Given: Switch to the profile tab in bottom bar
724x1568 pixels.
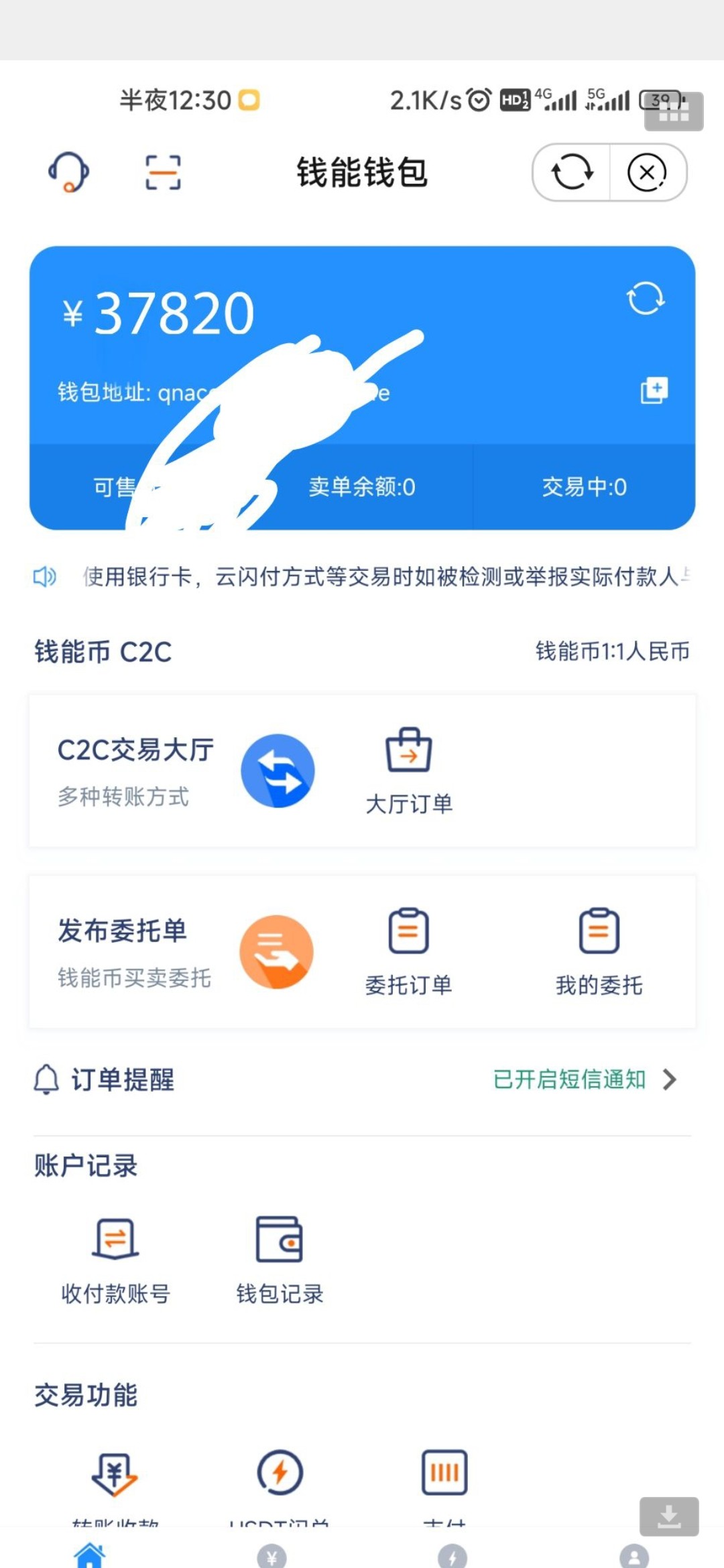Looking at the screenshot, I should (634, 1556).
